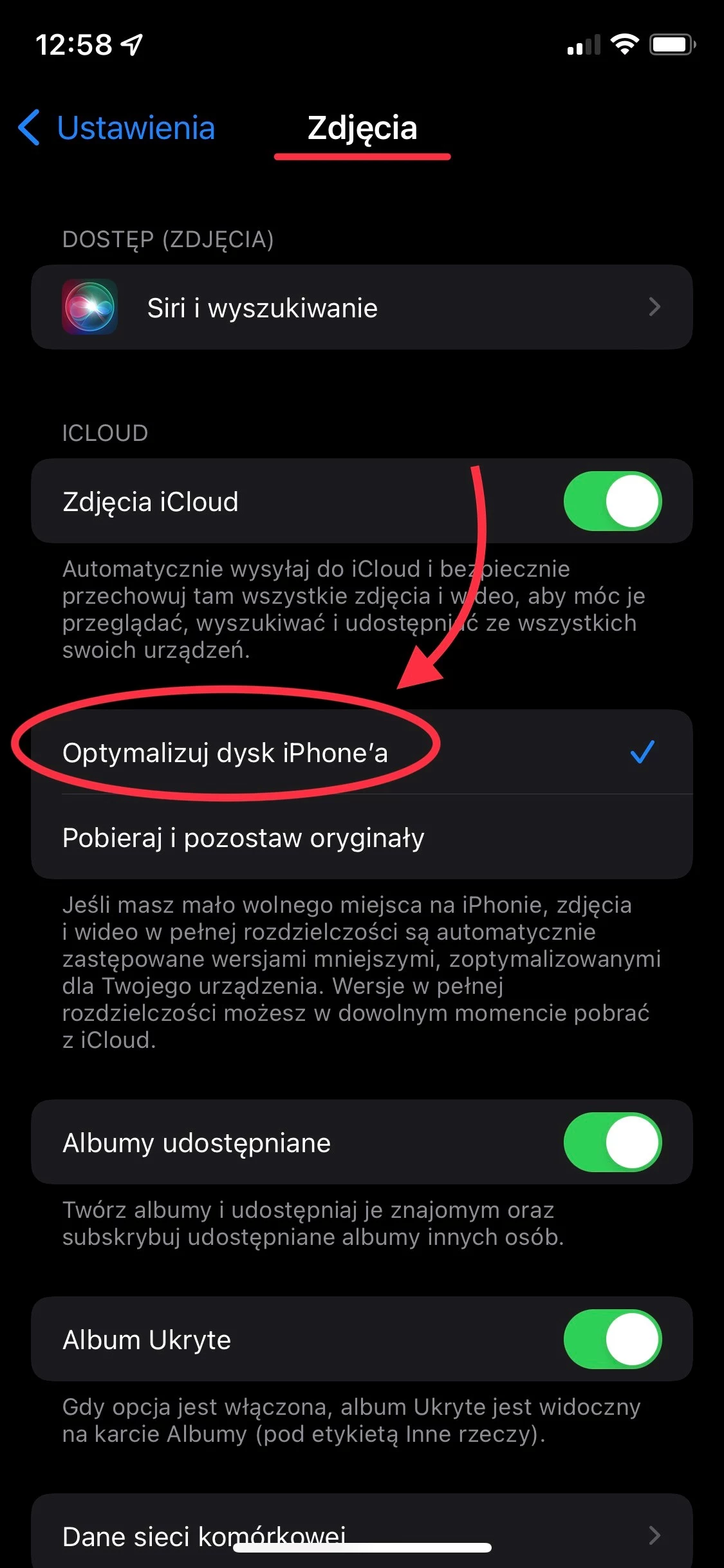The image size is (724, 1568).
Task: Choose Pobieraj i pozostaw oryginały
Action: tap(362, 837)
